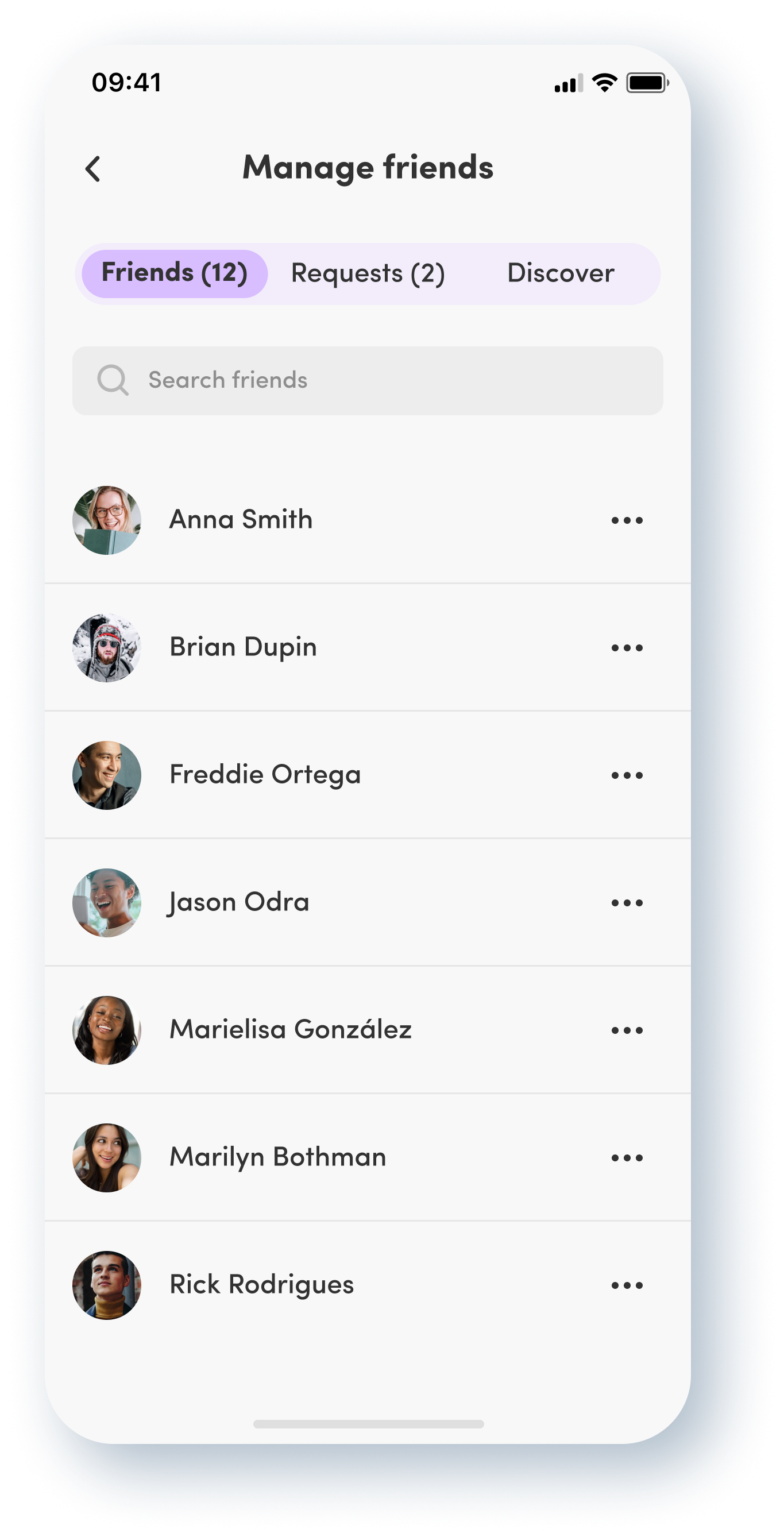784x1537 pixels.
Task: Open options menu for Freddie Ortega
Action: point(627,775)
